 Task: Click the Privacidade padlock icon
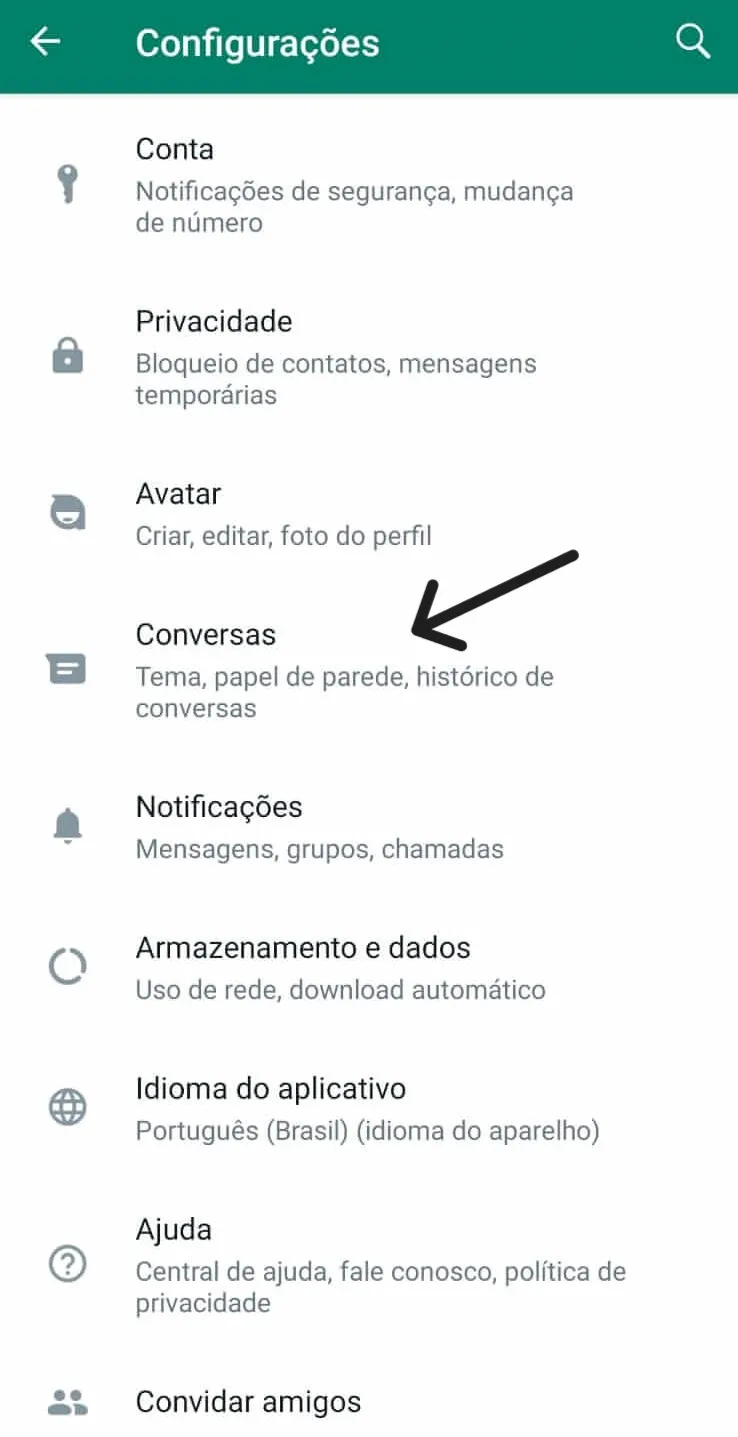coord(67,357)
